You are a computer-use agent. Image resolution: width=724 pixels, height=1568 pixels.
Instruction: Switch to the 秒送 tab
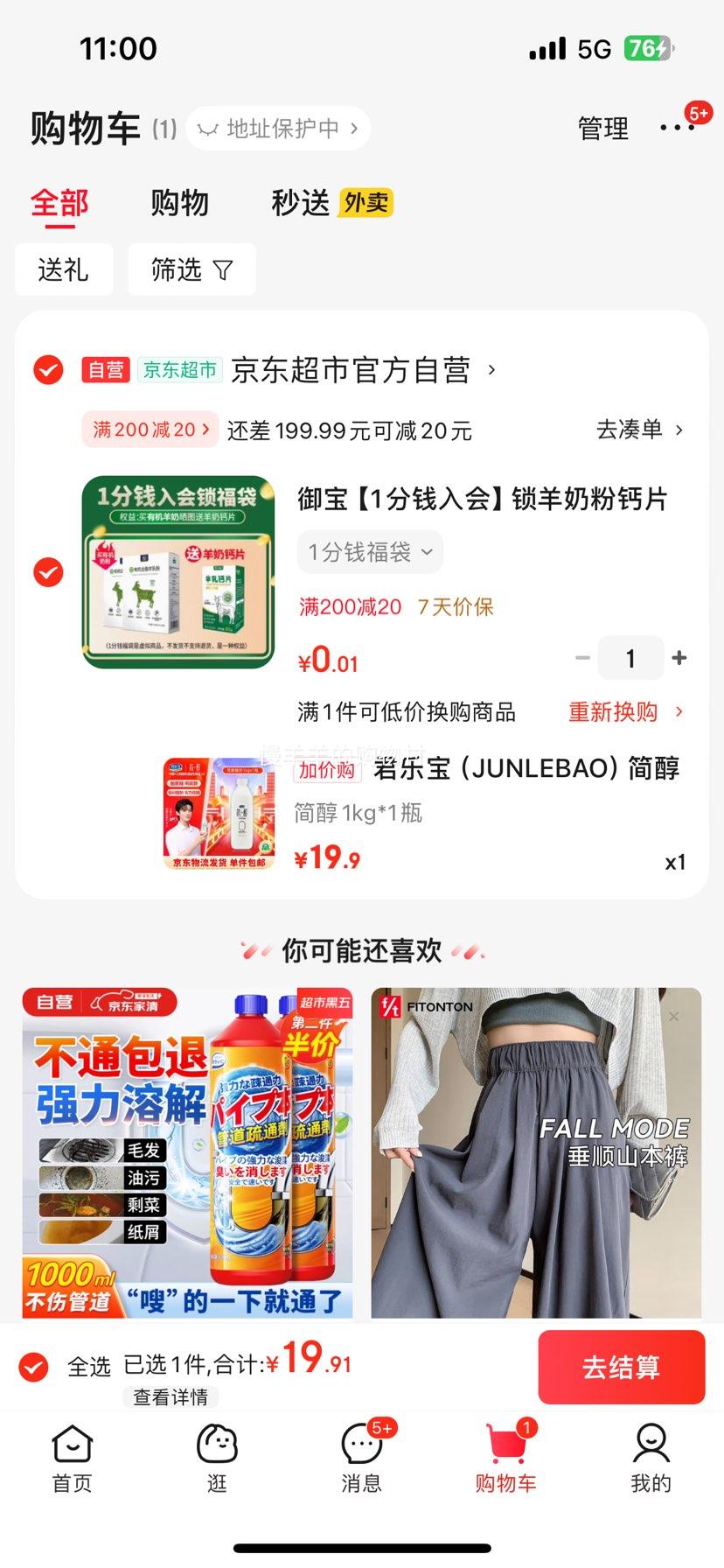(x=298, y=203)
